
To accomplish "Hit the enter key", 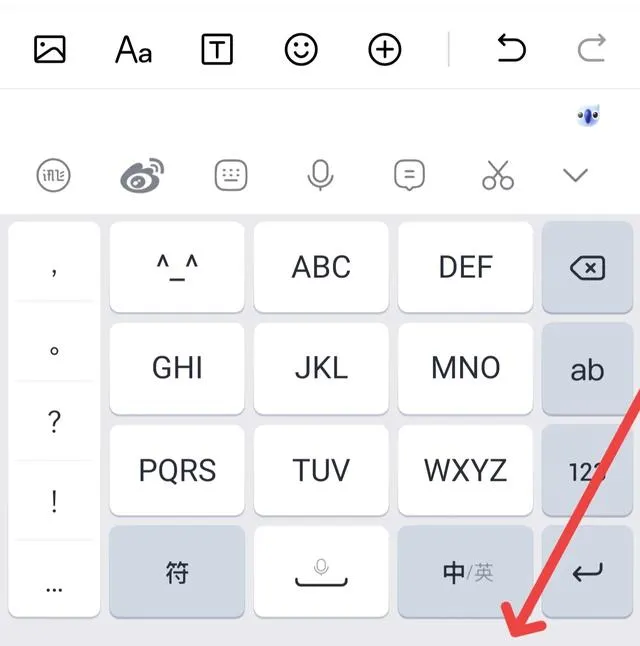I will (587, 572).
